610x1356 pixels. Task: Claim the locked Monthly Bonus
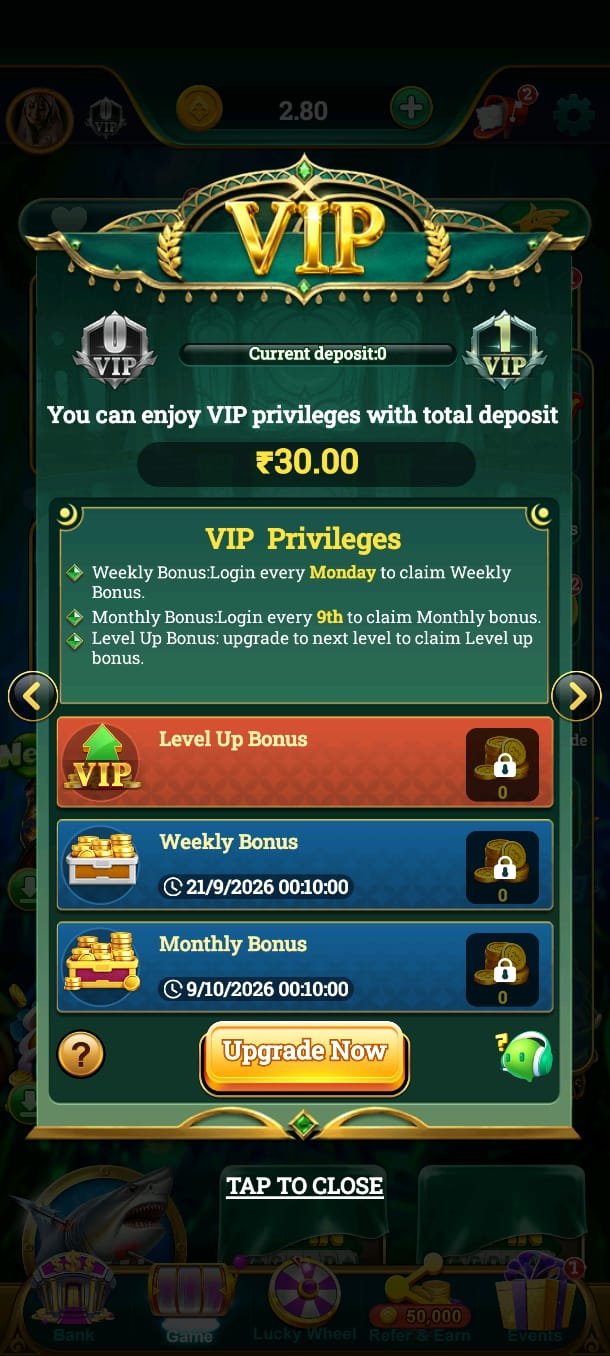click(502, 969)
